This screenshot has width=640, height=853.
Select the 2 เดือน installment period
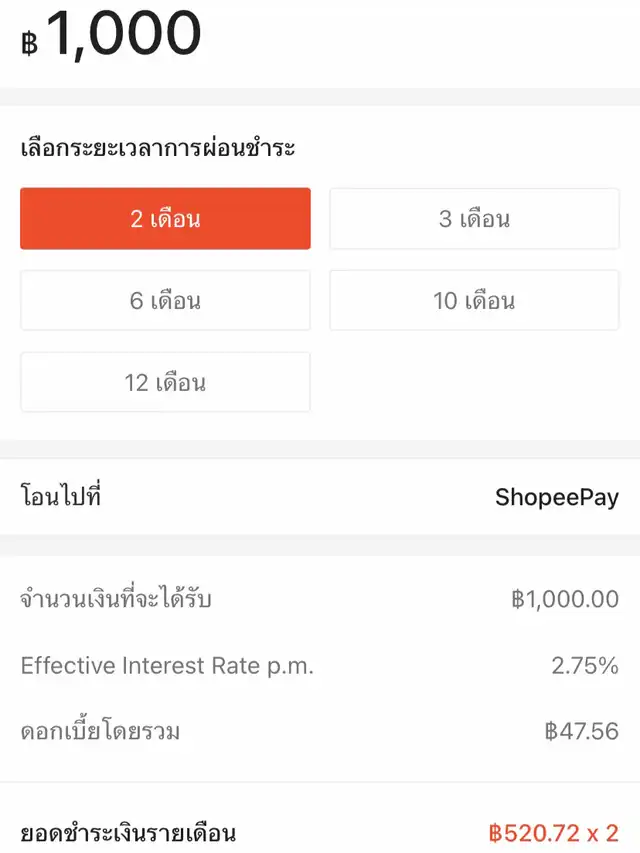(x=165, y=219)
